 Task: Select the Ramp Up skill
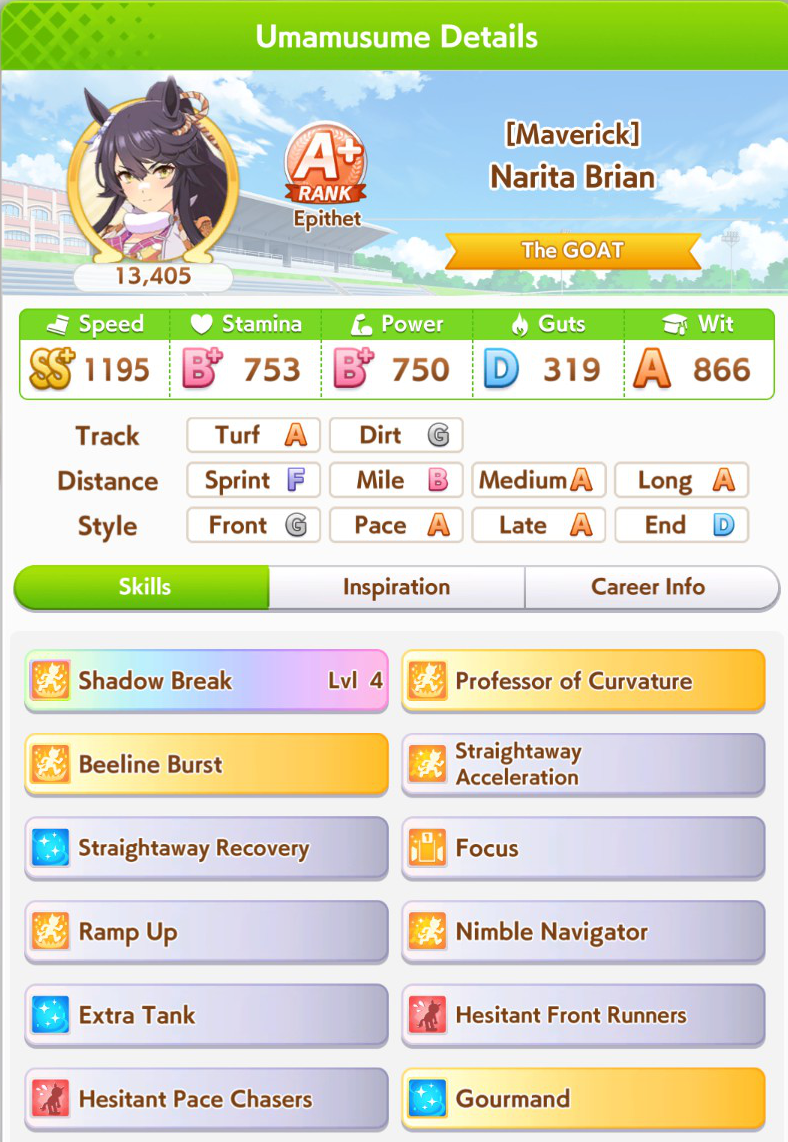[x=206, y=932]
